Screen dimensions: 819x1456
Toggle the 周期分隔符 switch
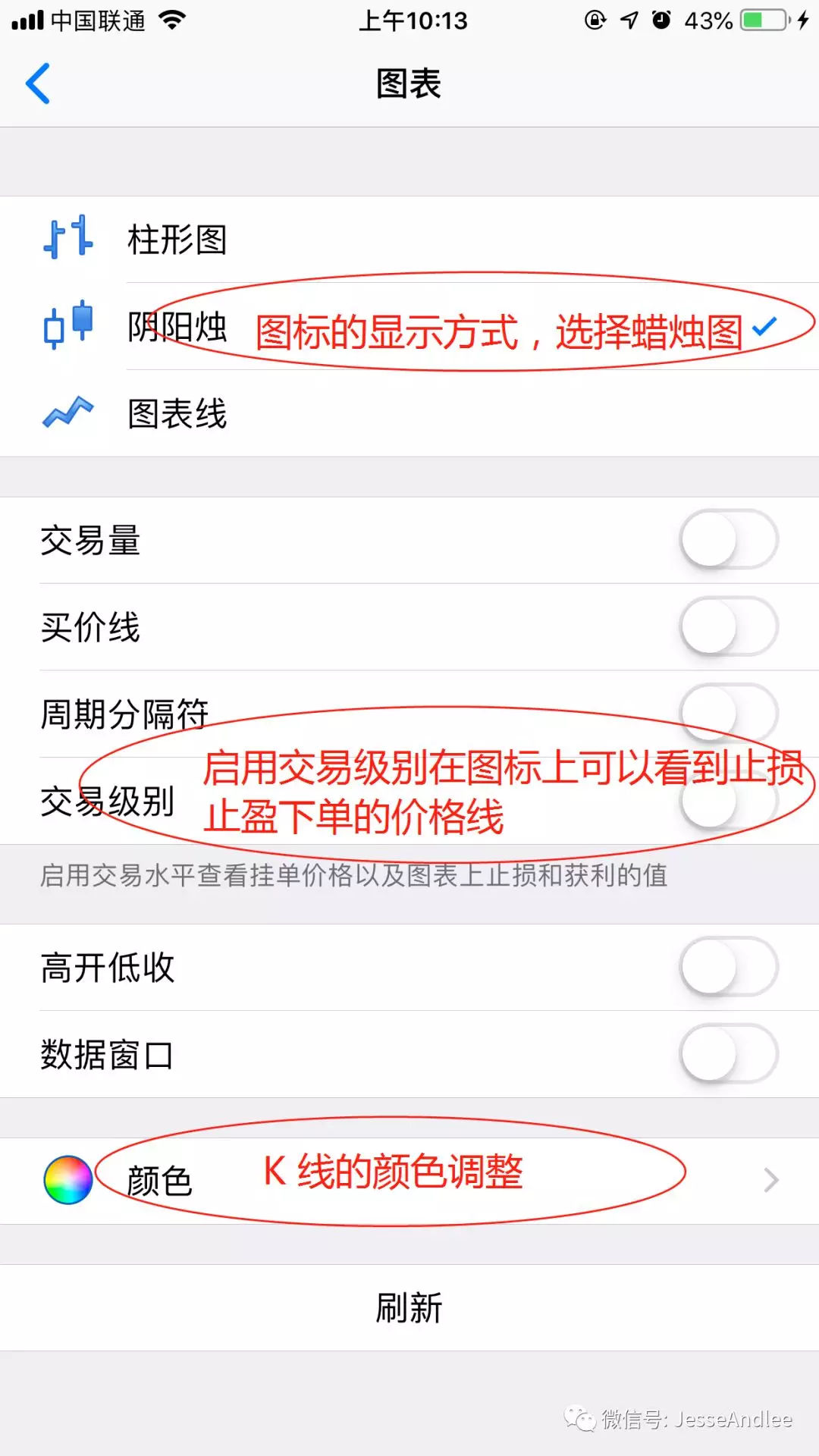pyautogui.click(x=729, y=714)
